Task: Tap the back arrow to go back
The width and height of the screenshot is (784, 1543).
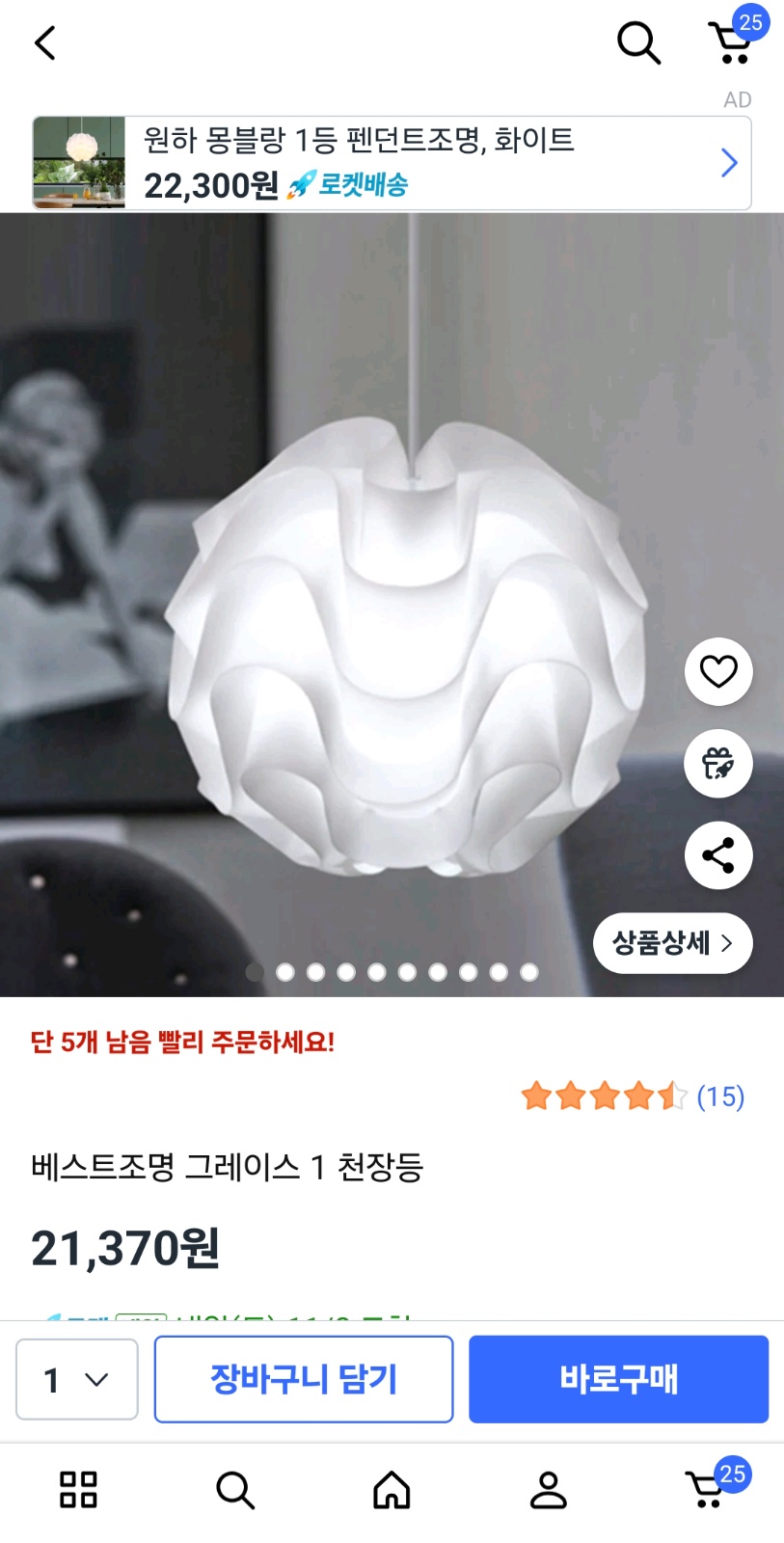Action: [43, 42]
